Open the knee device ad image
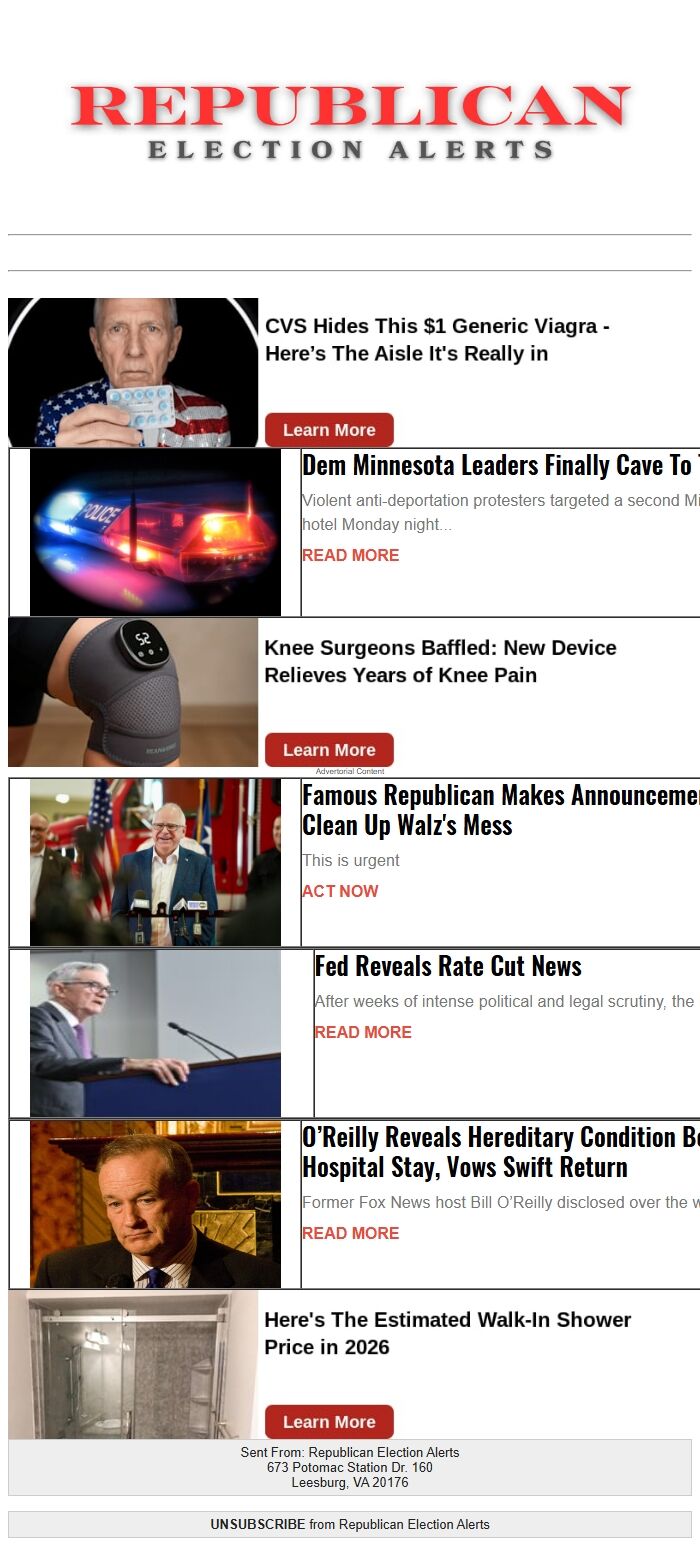The width and height of the screenshot is (700, 1547). click(133, 692)
